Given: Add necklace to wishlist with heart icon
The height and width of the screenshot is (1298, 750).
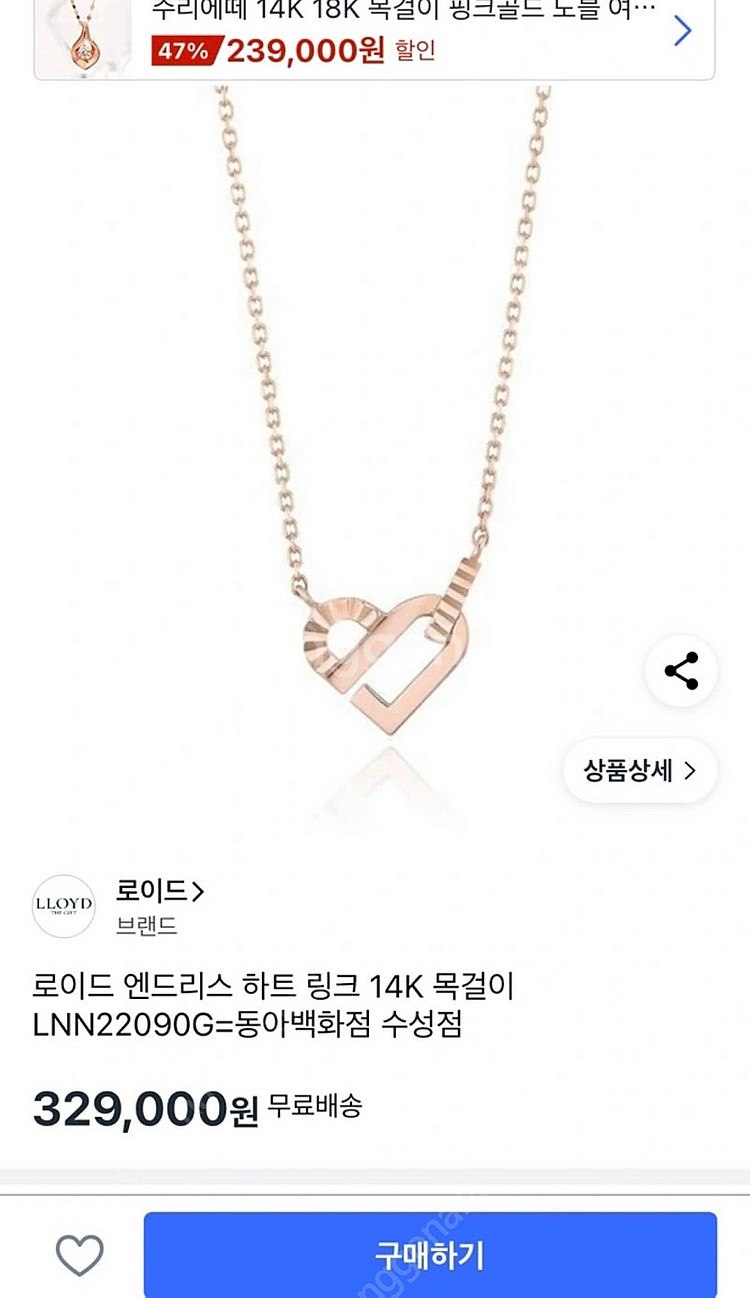Looking at the screenshot, I should point(80,1255).
